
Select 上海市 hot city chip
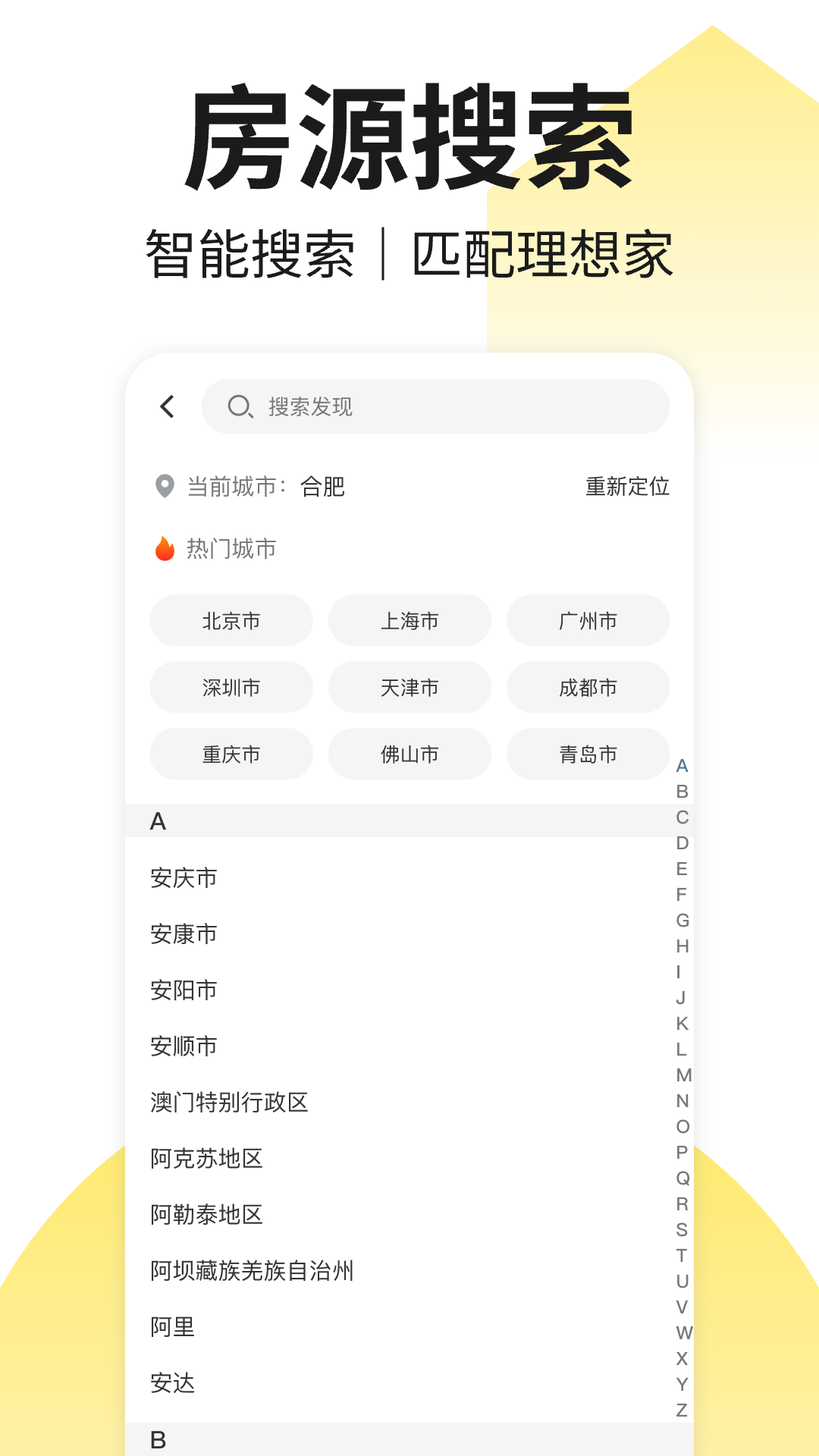tap(409, 620)
